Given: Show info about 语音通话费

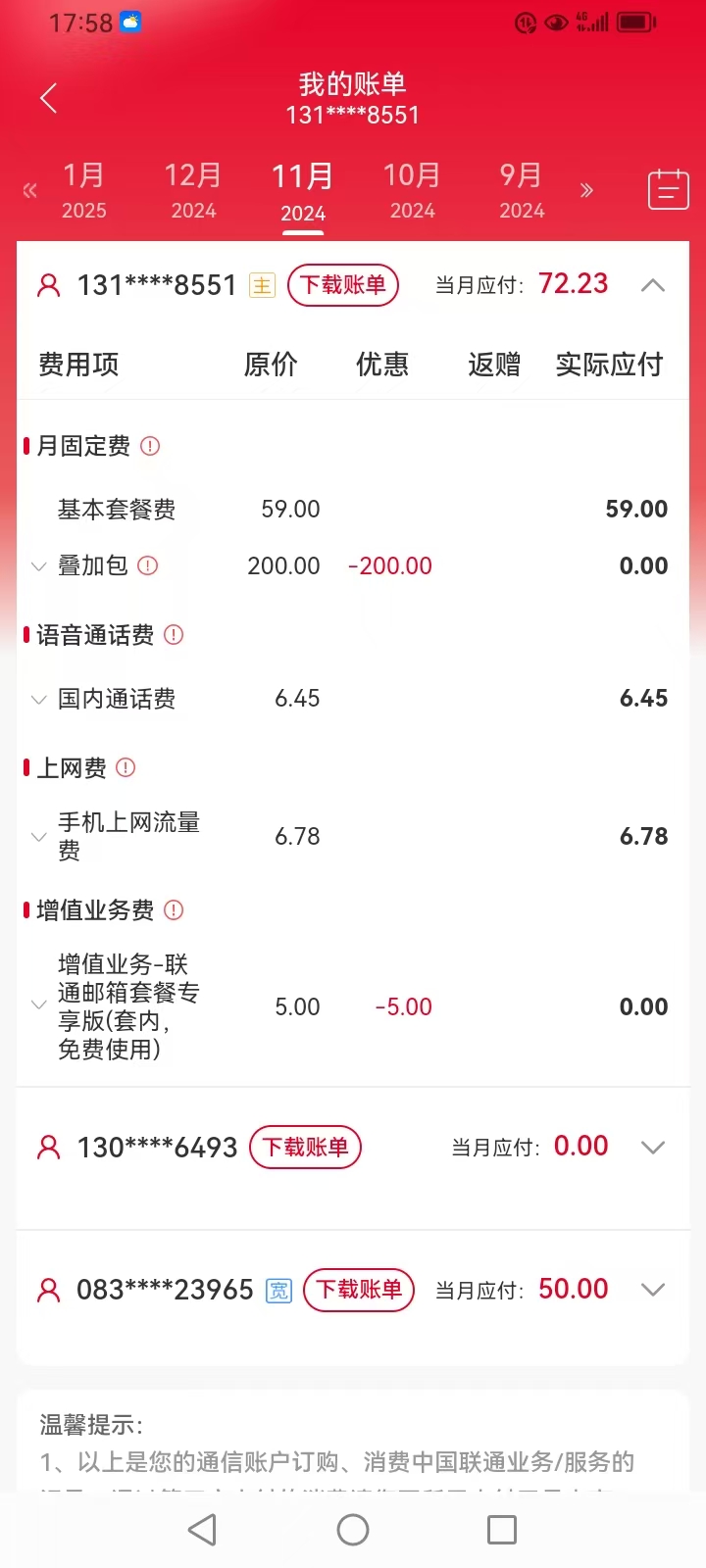Looking at the screenshot, I should pyautogui.click(x=174, y=635).
